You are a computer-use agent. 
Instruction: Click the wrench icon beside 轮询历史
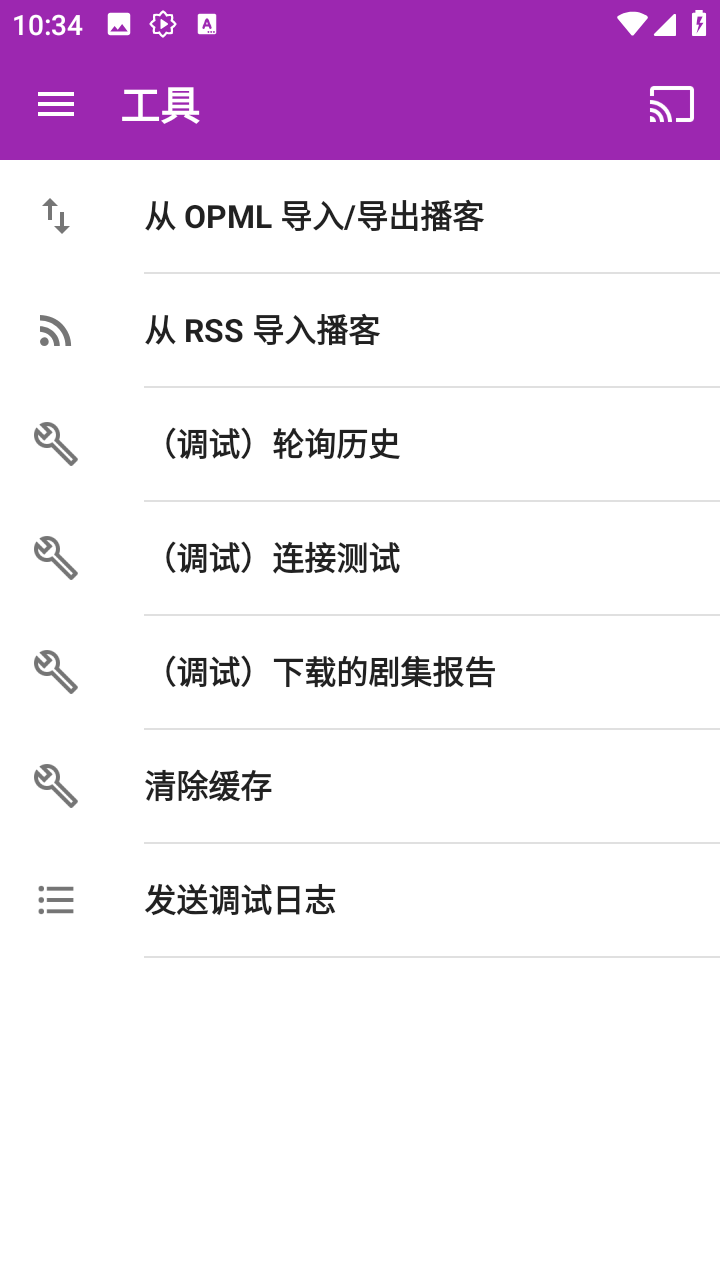tap(55, 444)
